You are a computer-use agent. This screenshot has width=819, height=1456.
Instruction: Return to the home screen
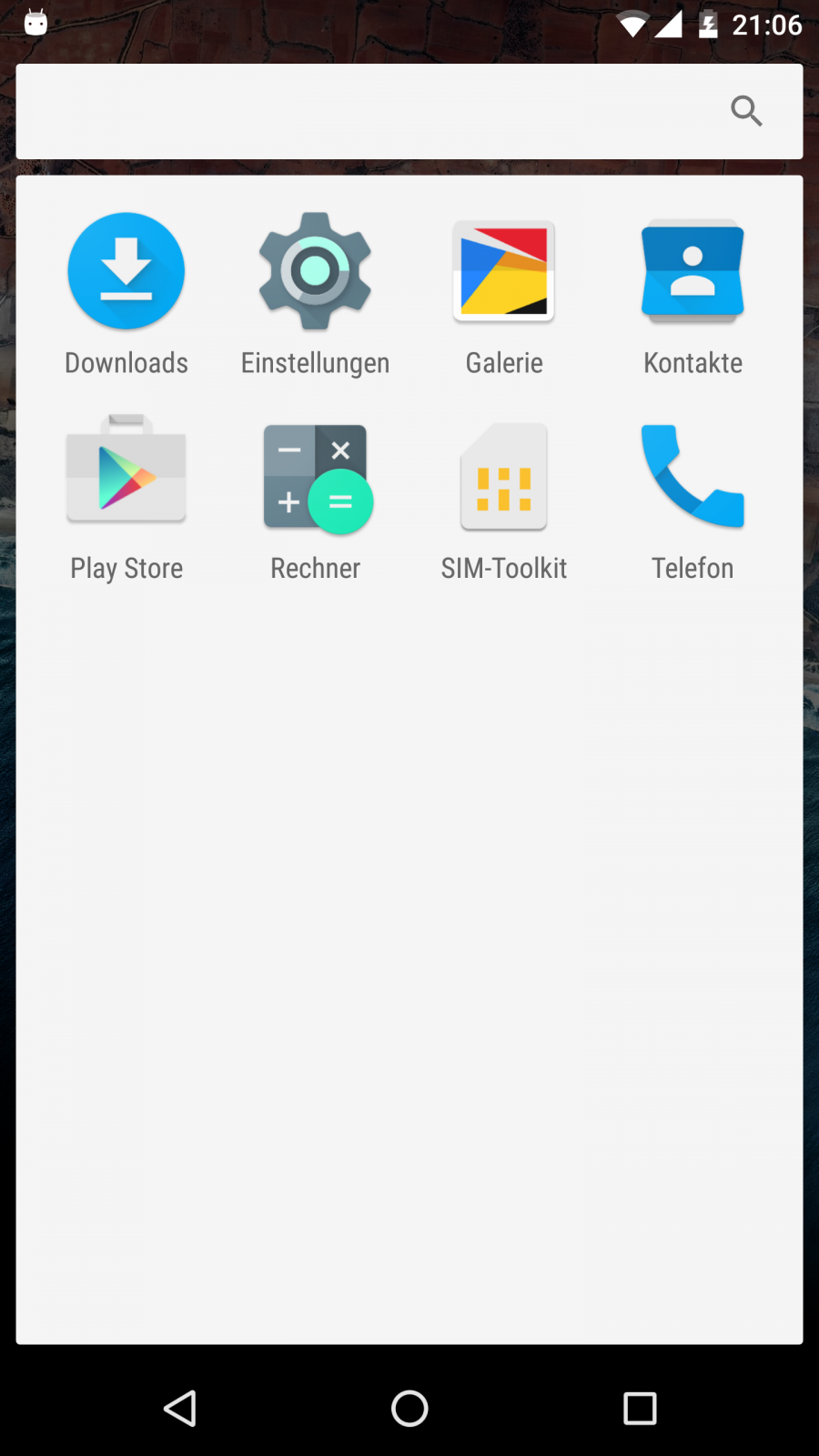(409, 1408)
